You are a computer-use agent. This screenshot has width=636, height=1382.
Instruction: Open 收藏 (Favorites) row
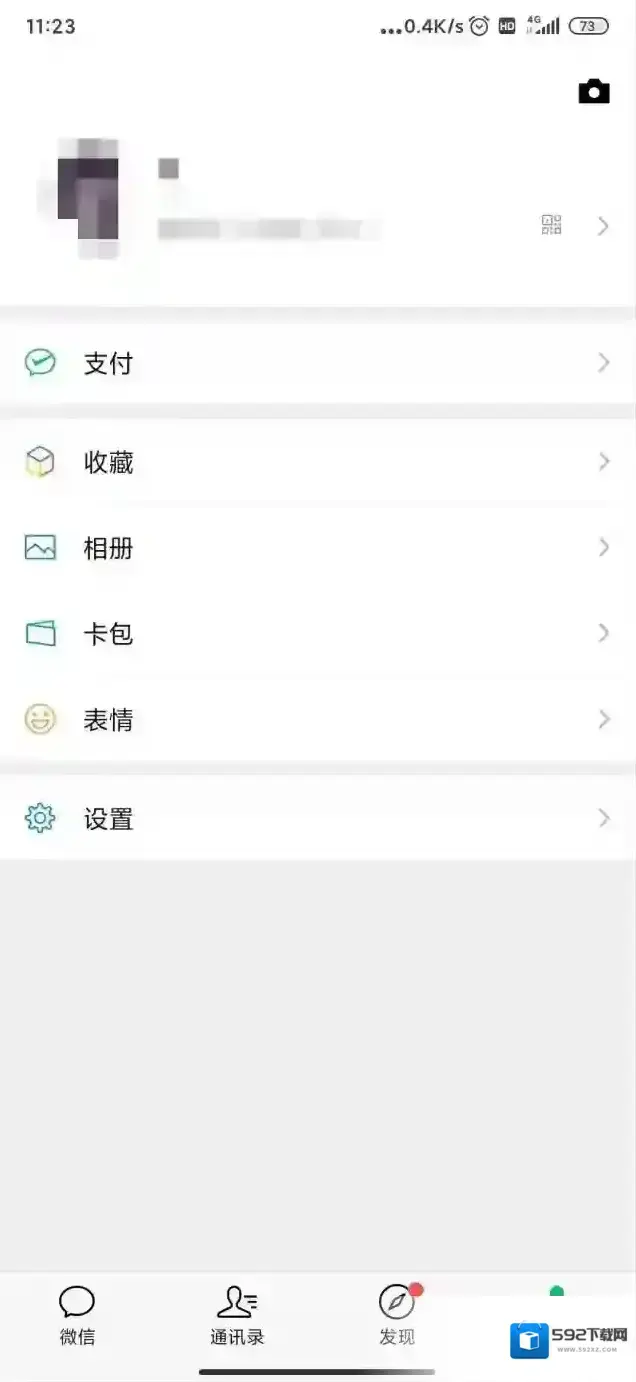click(318, 462)
